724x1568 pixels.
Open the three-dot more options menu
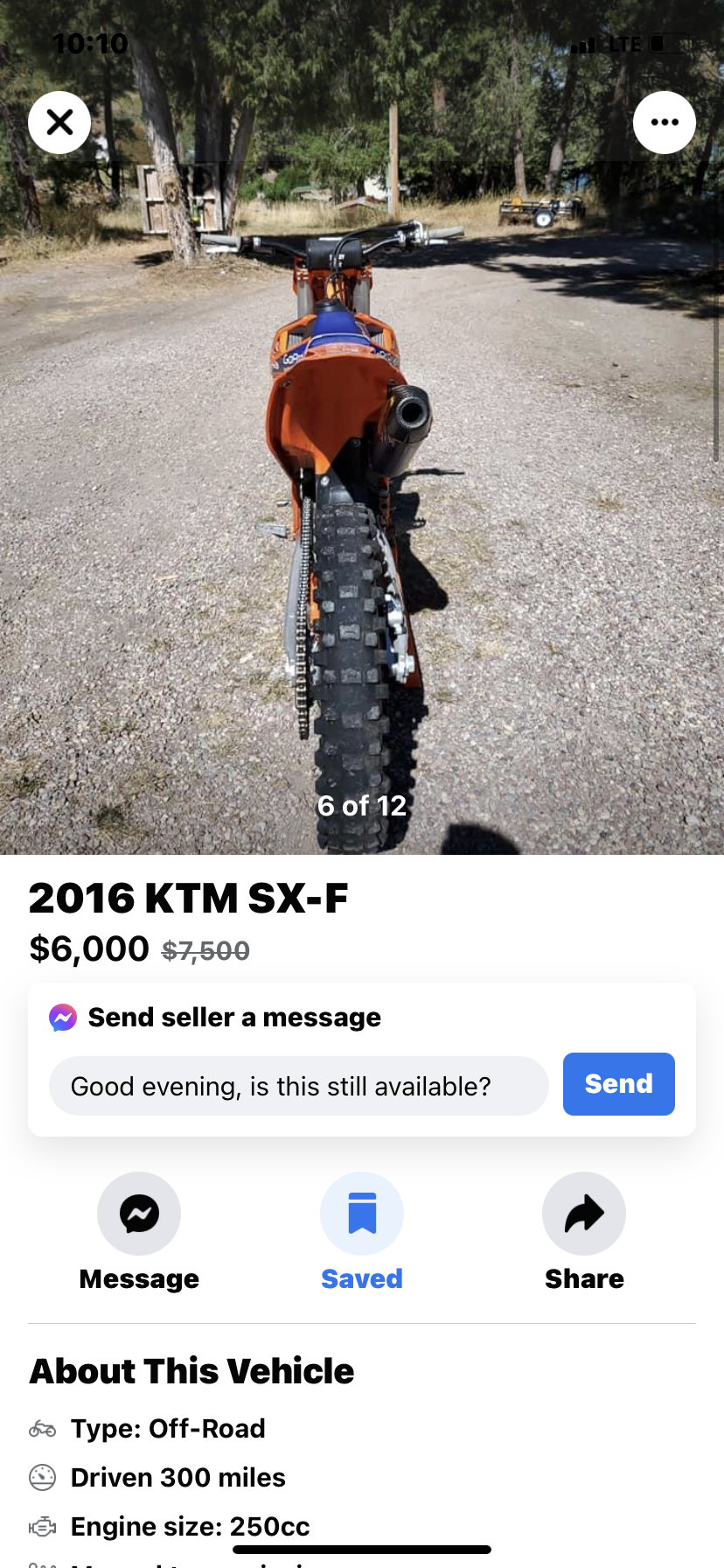tap(665, 122)
